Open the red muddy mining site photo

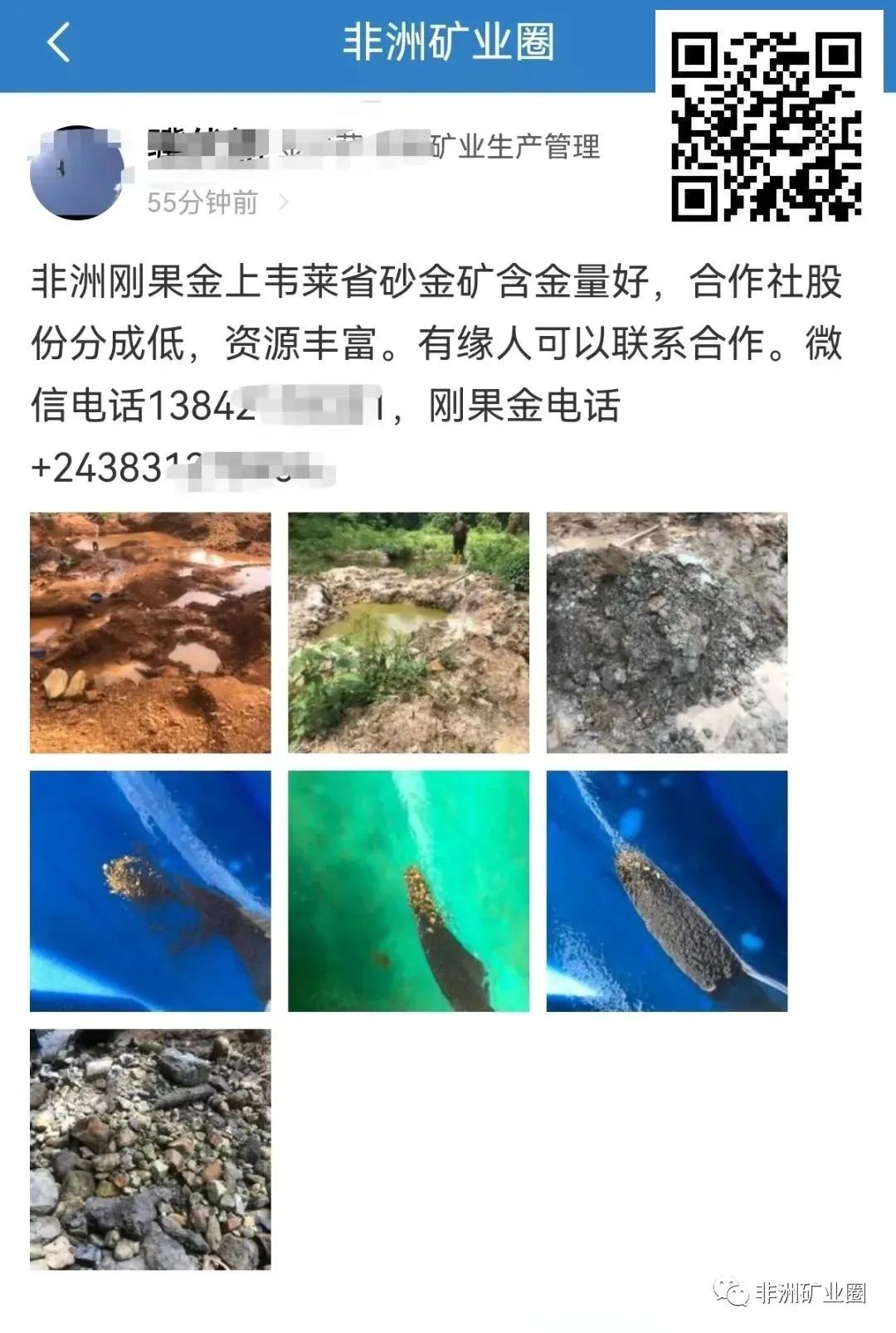tap(150, 632)
